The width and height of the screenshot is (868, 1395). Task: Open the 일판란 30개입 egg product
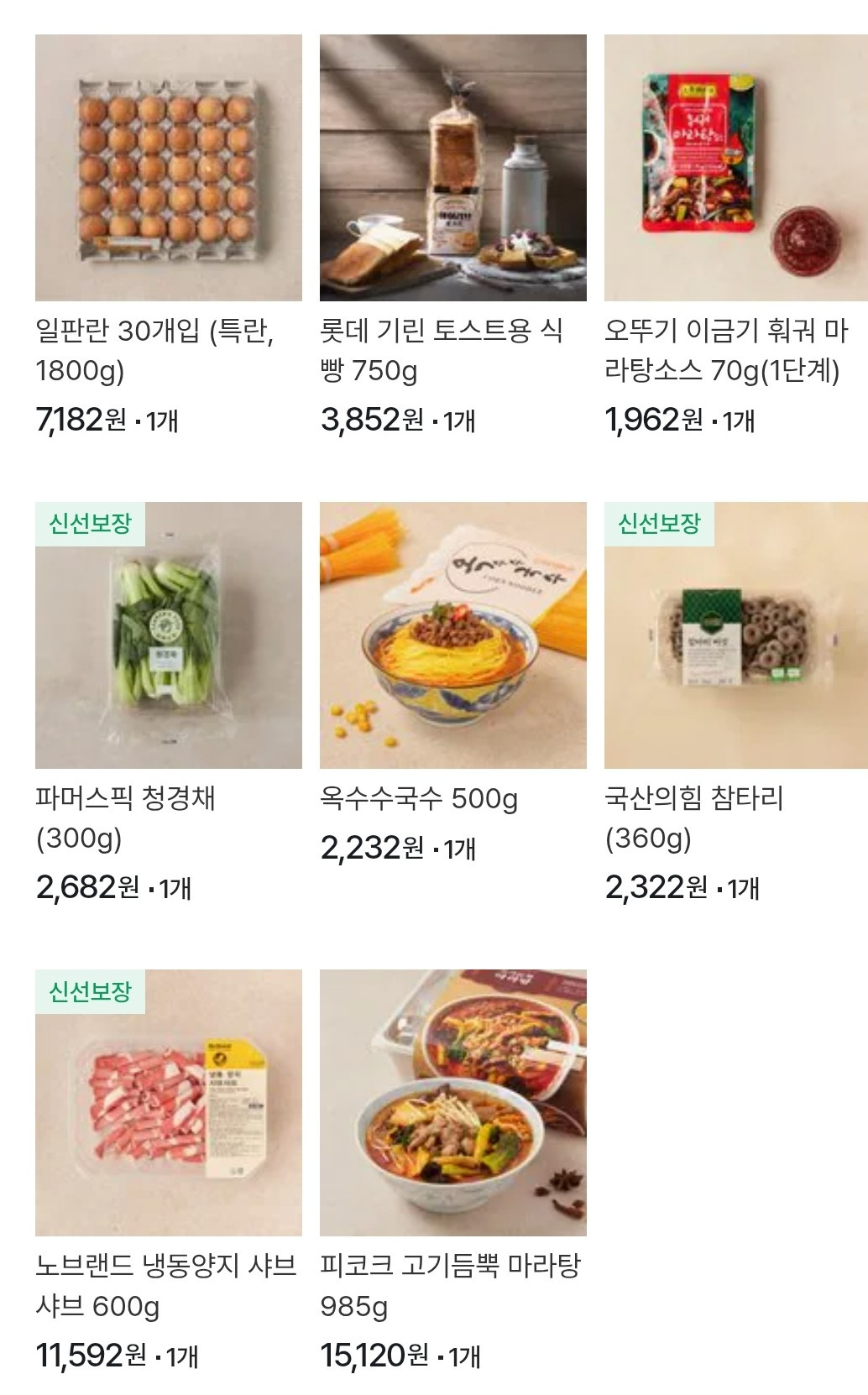[x=168, y=168]
